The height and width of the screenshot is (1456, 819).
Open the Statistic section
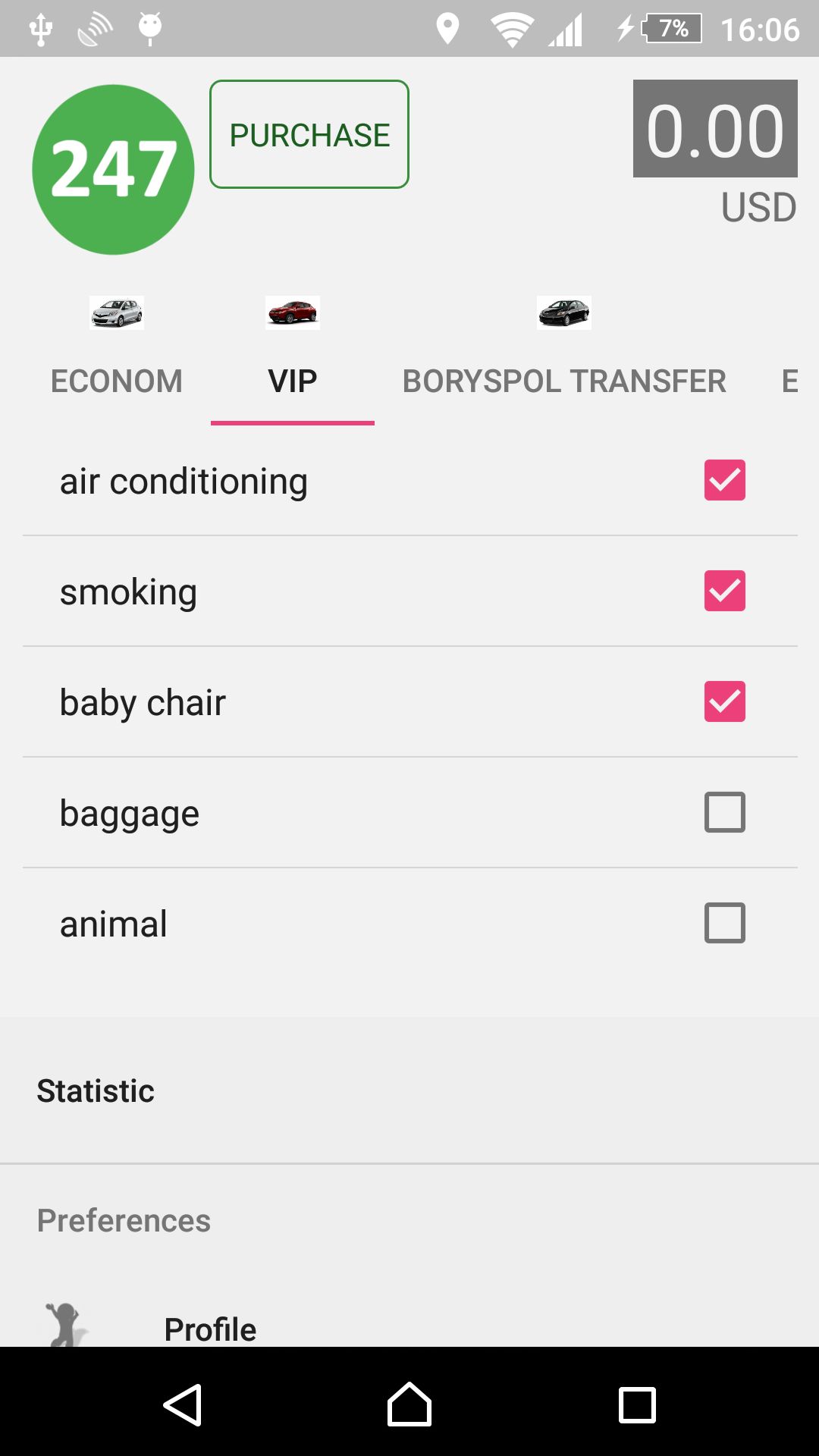tap(96, 1090)
